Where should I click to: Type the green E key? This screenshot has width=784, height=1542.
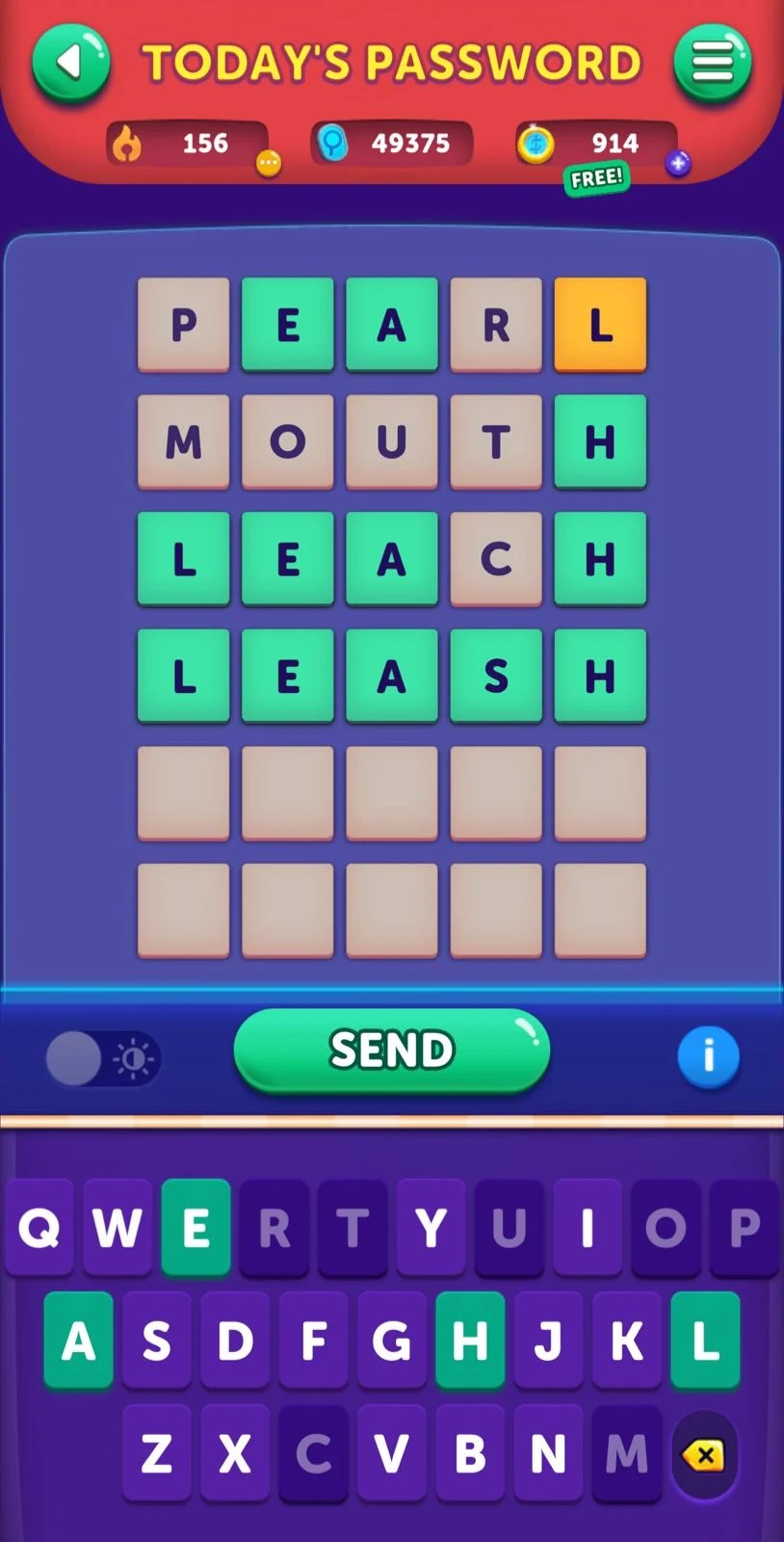[x=196, y=1228]
